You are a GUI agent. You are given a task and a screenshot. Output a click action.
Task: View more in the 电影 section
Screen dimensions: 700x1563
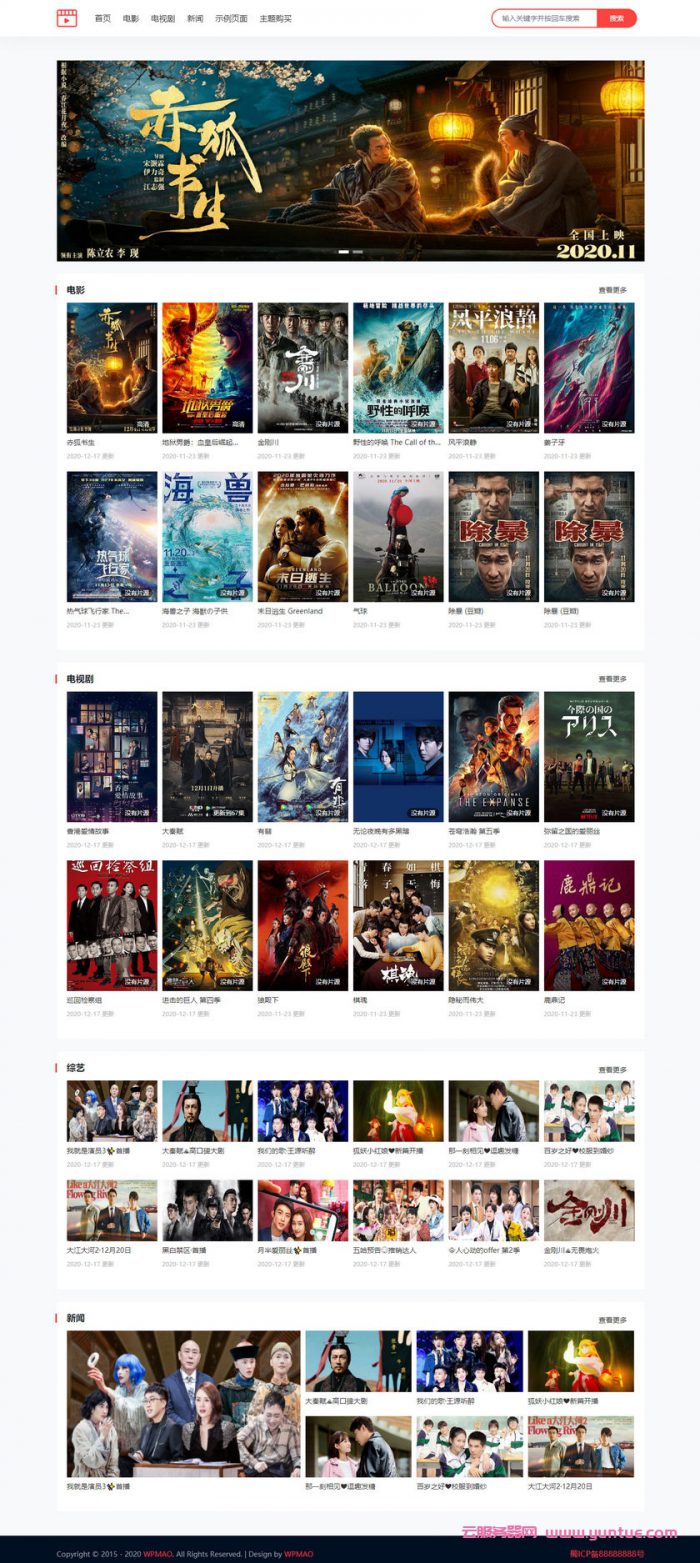tap(612, 290)
